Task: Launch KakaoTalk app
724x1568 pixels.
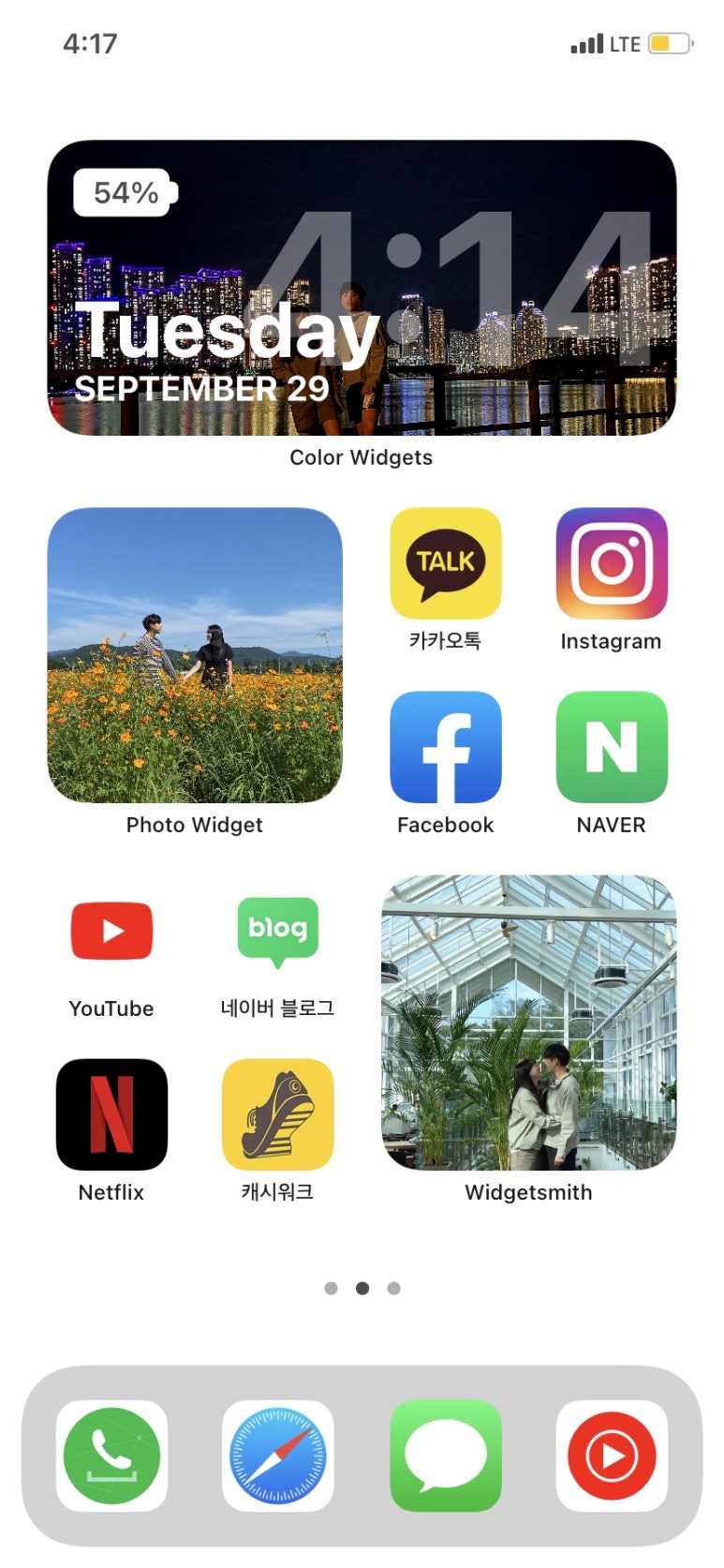Action: click(446, 563)
